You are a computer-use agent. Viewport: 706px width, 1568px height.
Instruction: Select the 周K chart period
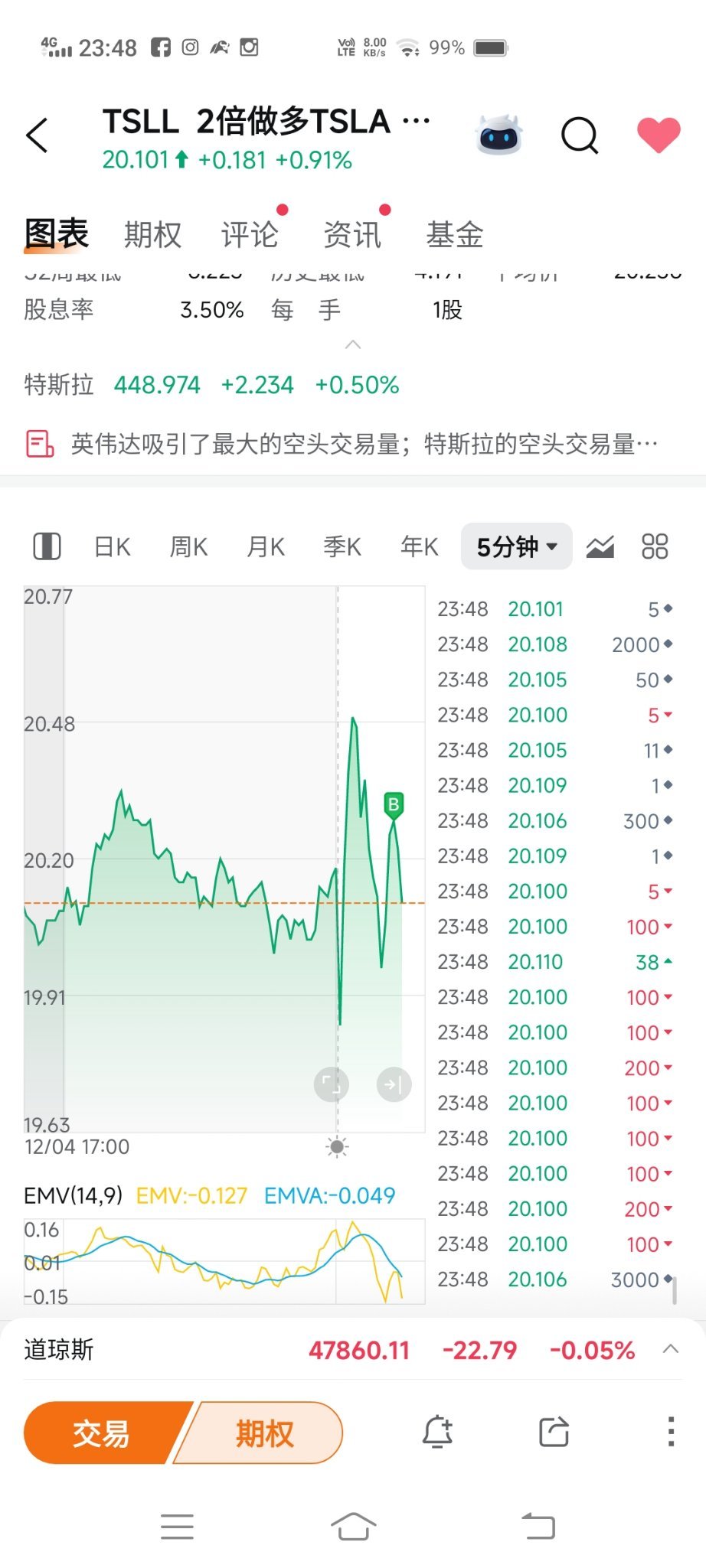point(188,547)
